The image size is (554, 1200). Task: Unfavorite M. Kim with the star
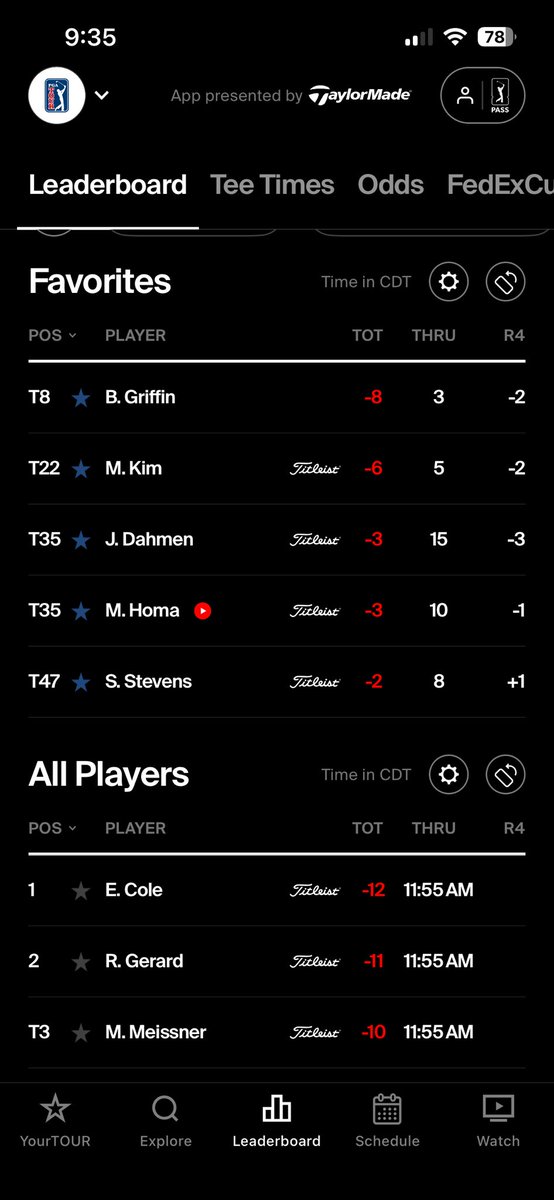[81, 469]
